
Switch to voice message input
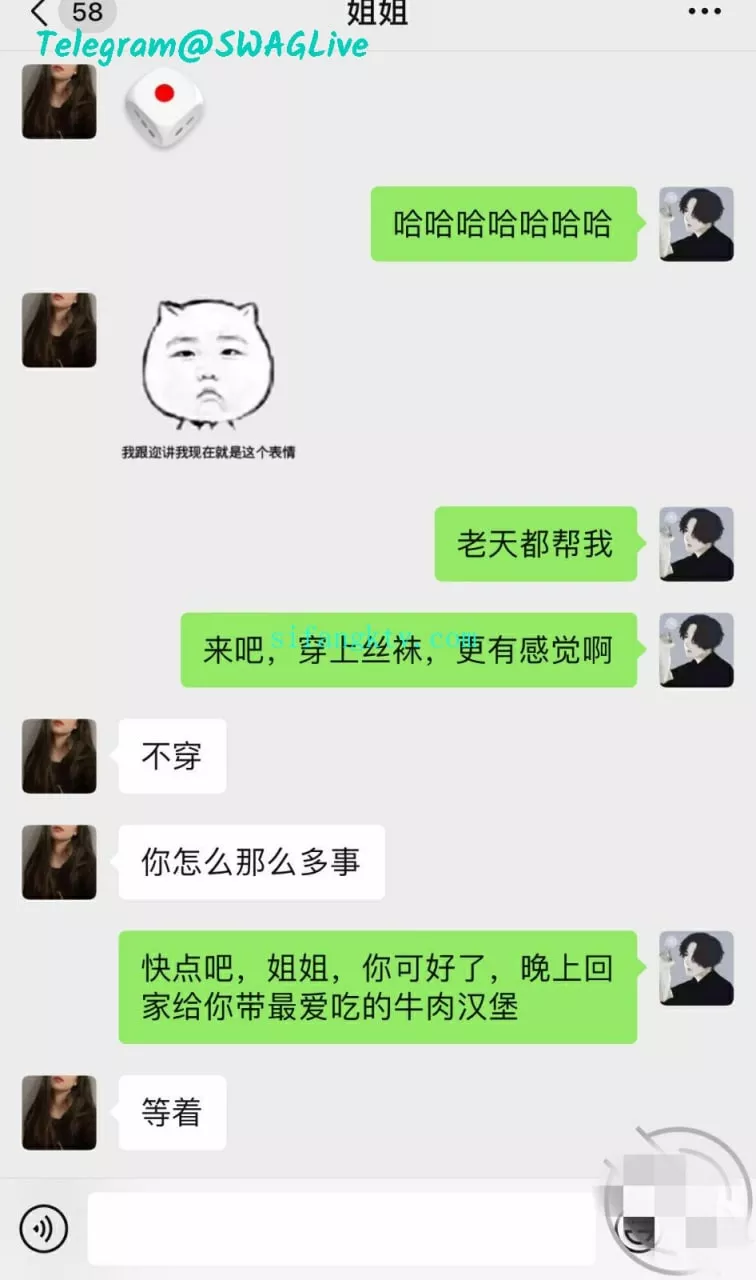pos(44,1228)
